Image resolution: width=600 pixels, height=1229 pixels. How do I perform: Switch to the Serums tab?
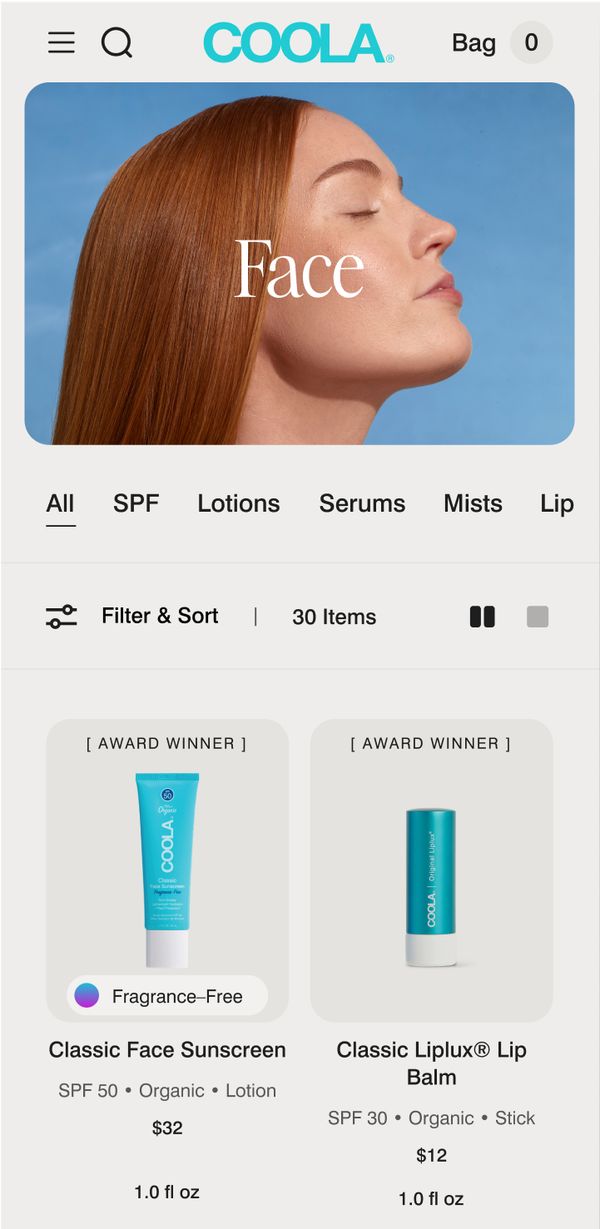point(362,503)
